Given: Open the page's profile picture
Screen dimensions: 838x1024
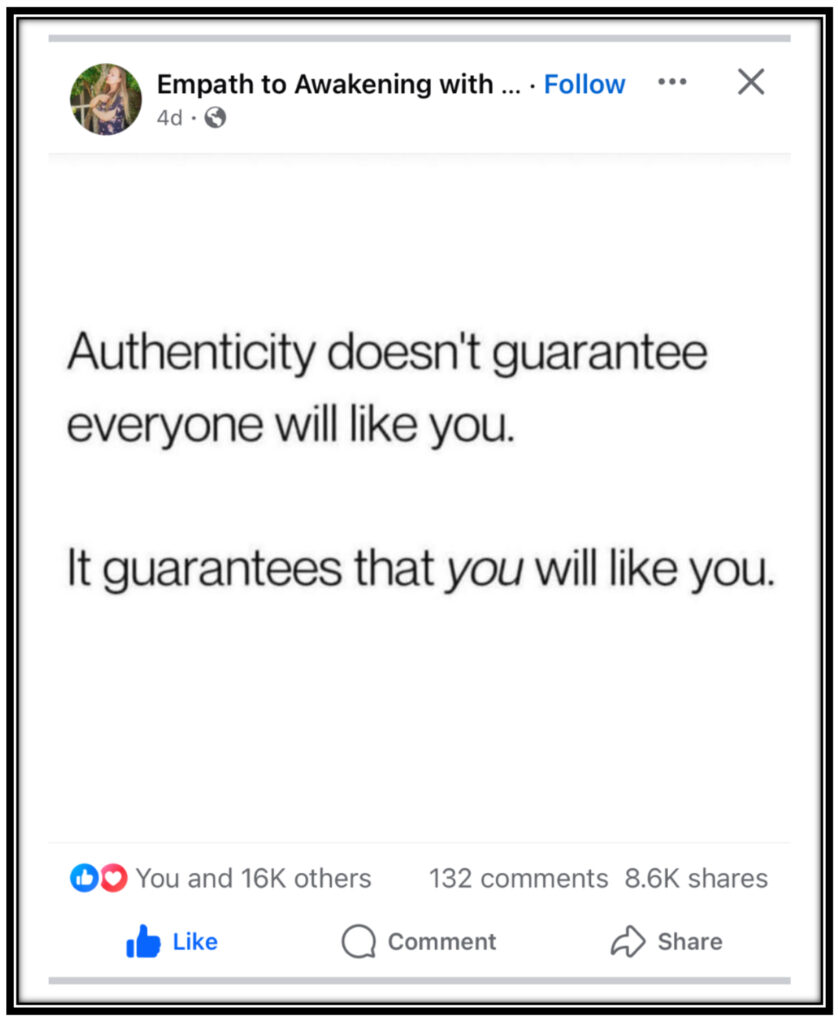Looking at the screenshot, I should pyautogui.click(x=106, y=99).
